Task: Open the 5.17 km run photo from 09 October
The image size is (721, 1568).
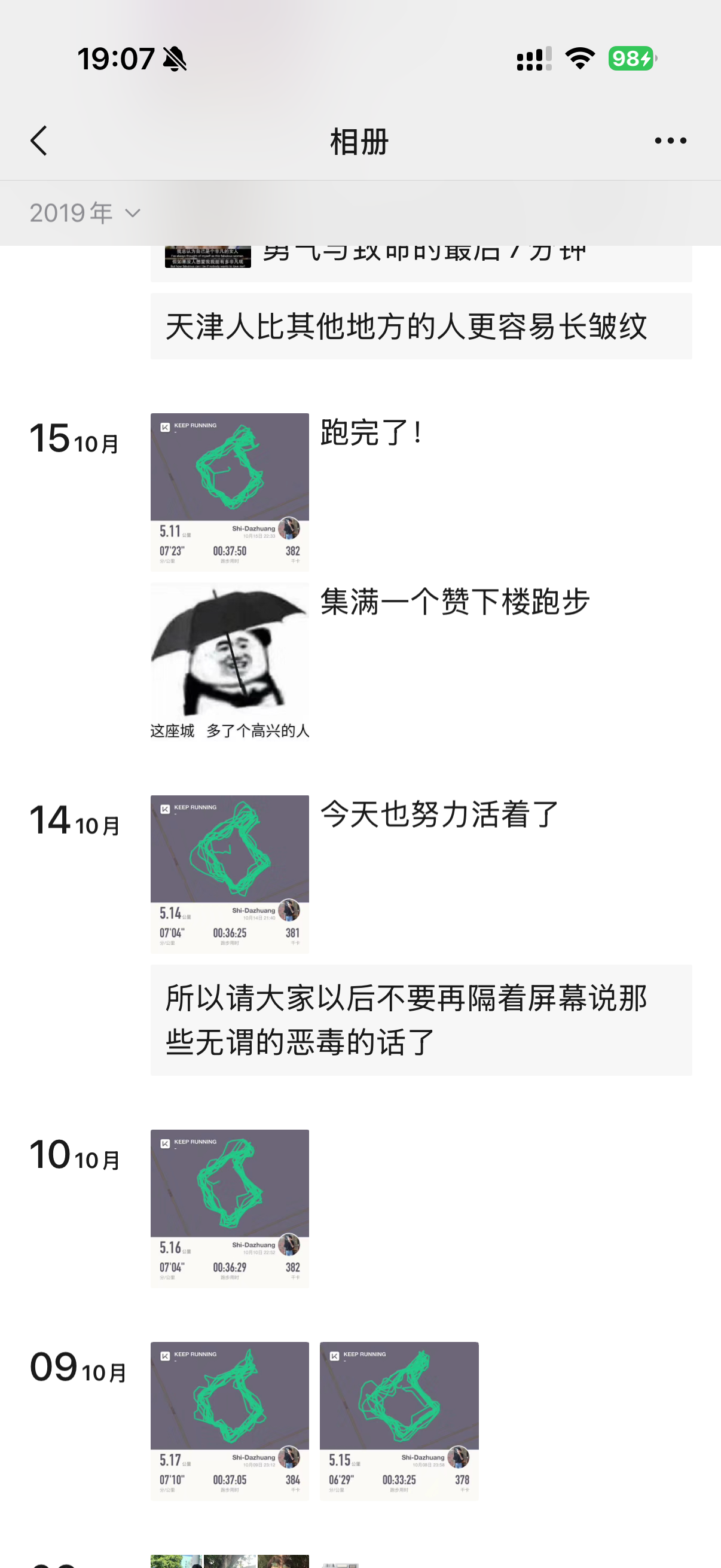Action: [230, 1420]
